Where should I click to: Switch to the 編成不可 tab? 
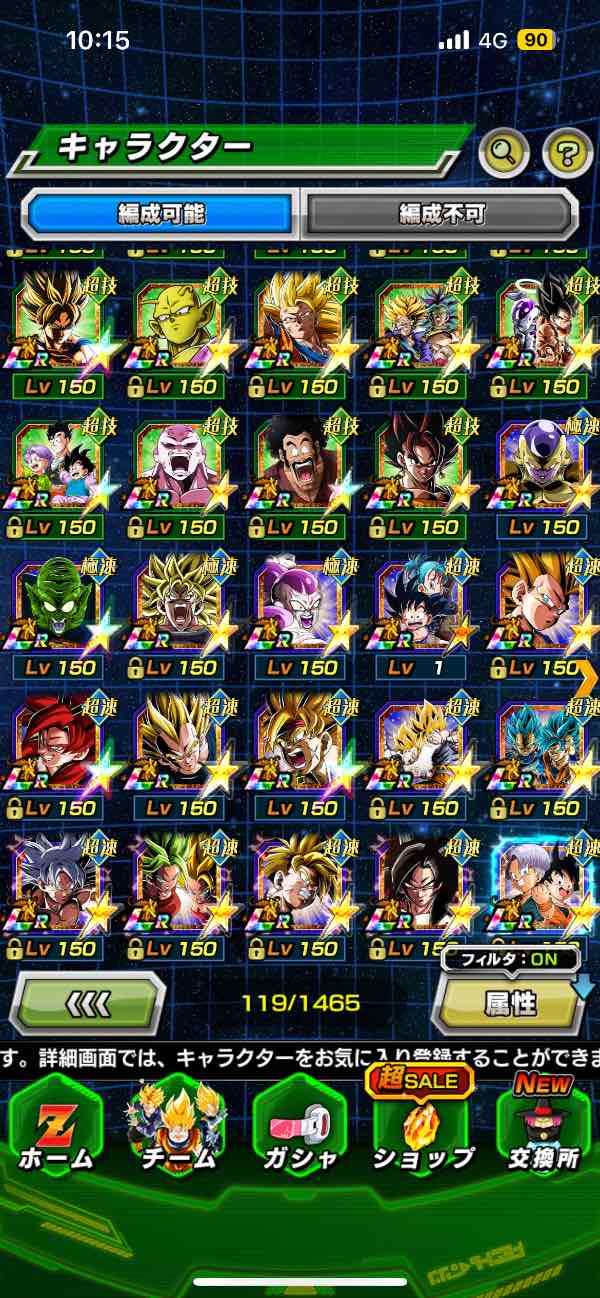441,213
